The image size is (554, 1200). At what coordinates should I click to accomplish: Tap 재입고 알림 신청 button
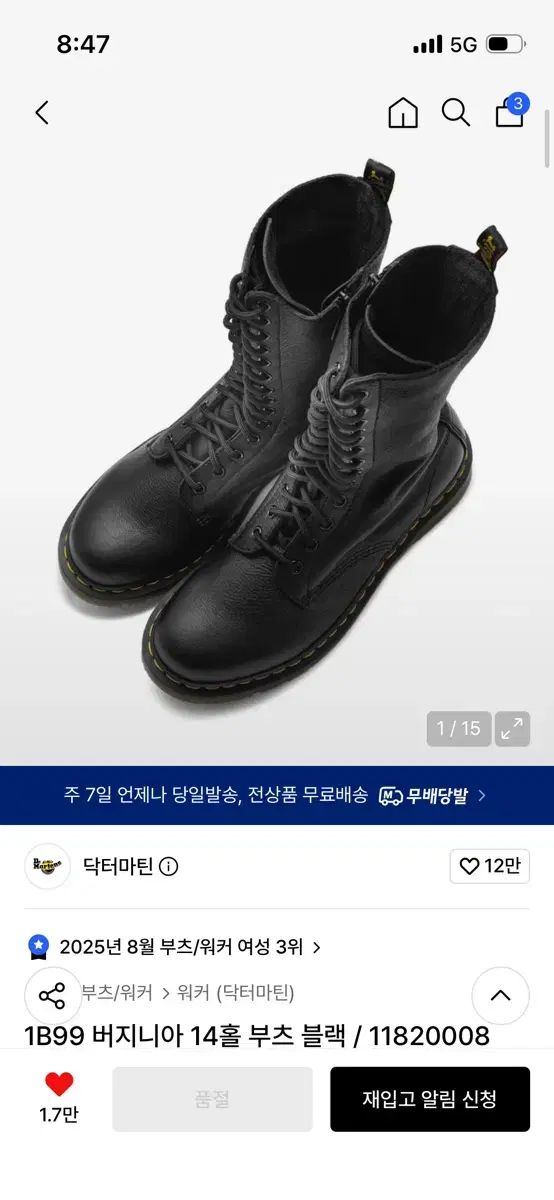click(x=430, y=1099)
